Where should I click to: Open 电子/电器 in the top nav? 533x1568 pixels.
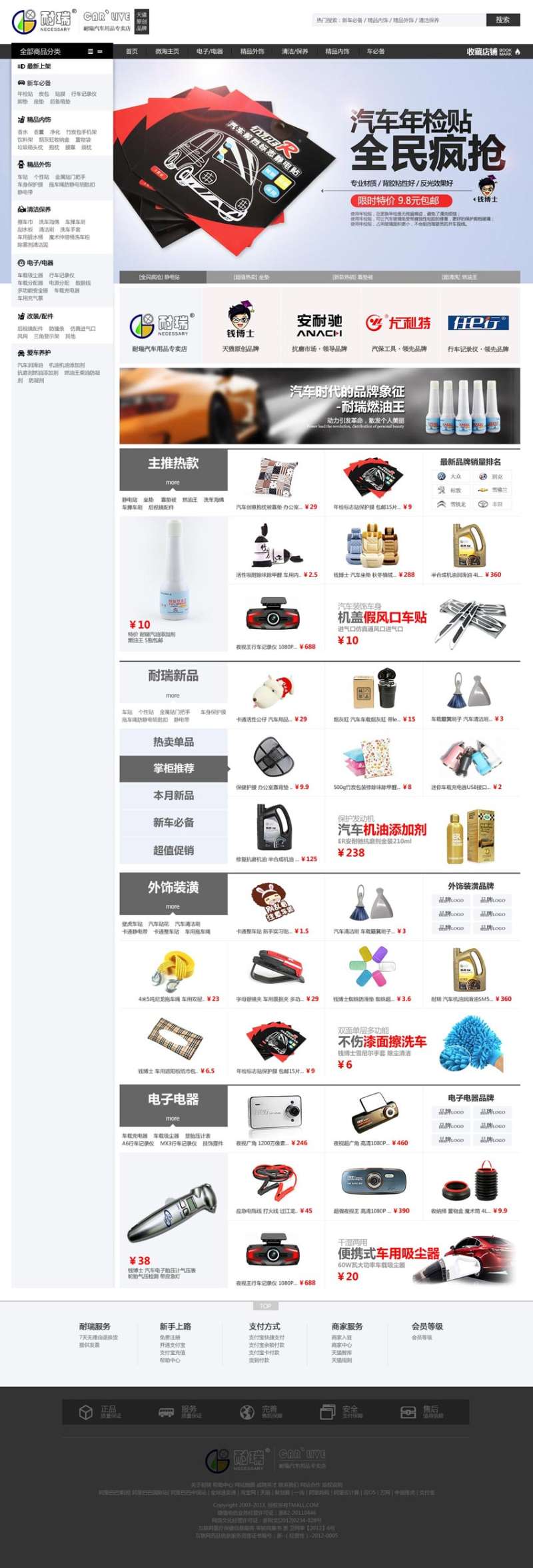click(x=209, y=51)
